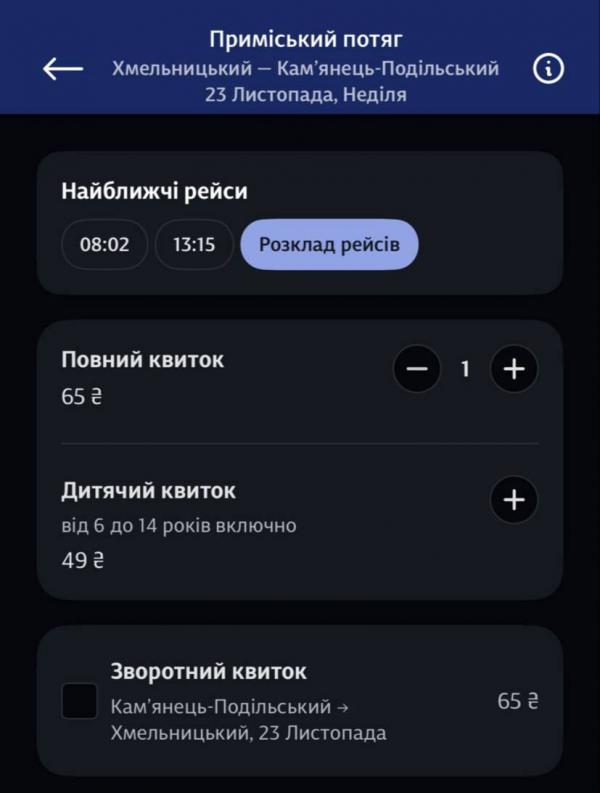
Task: Decrease Повний квиток count
Action: click(x=417, y=369)
